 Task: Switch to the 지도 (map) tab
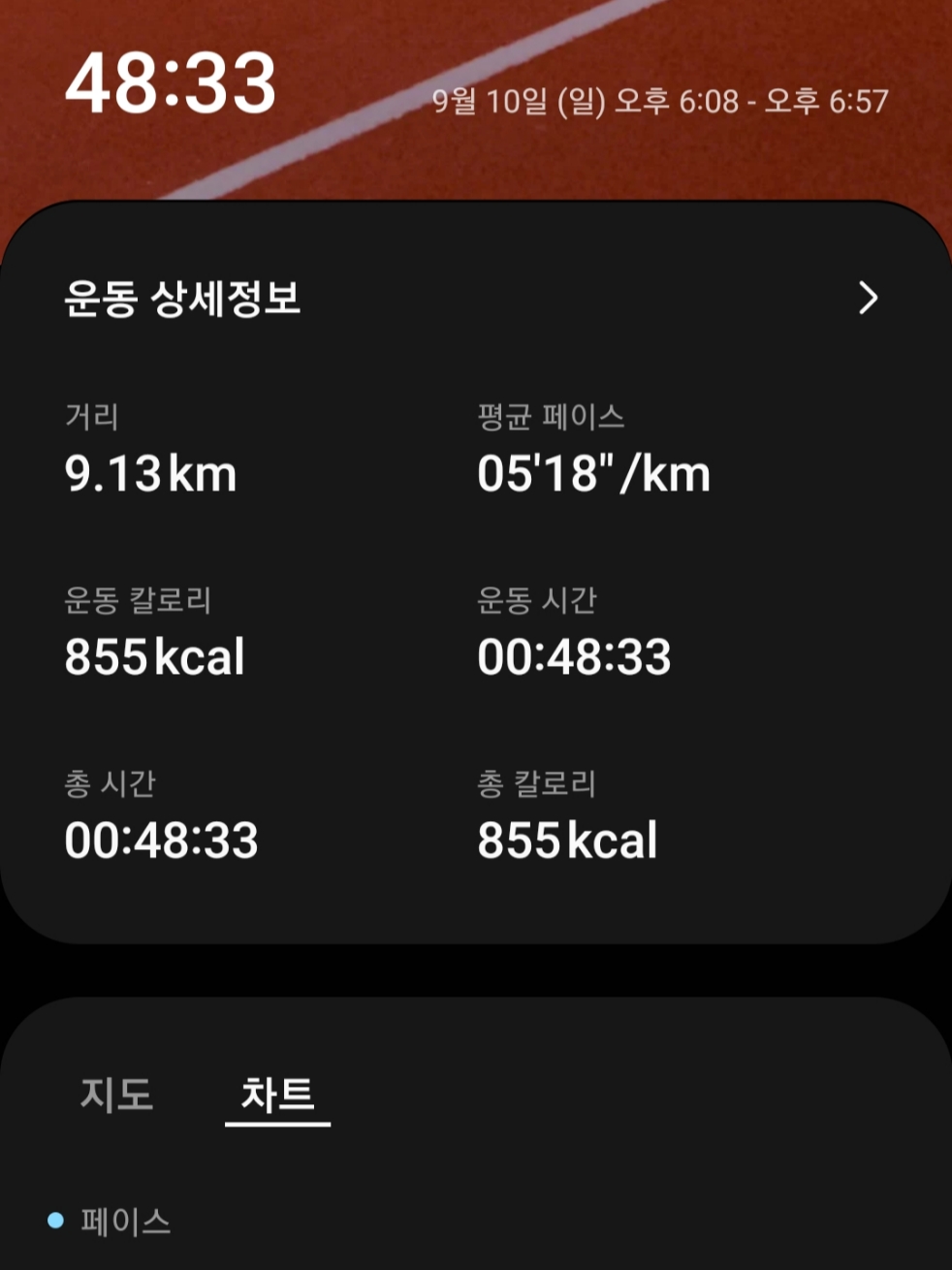point(116,1095)
